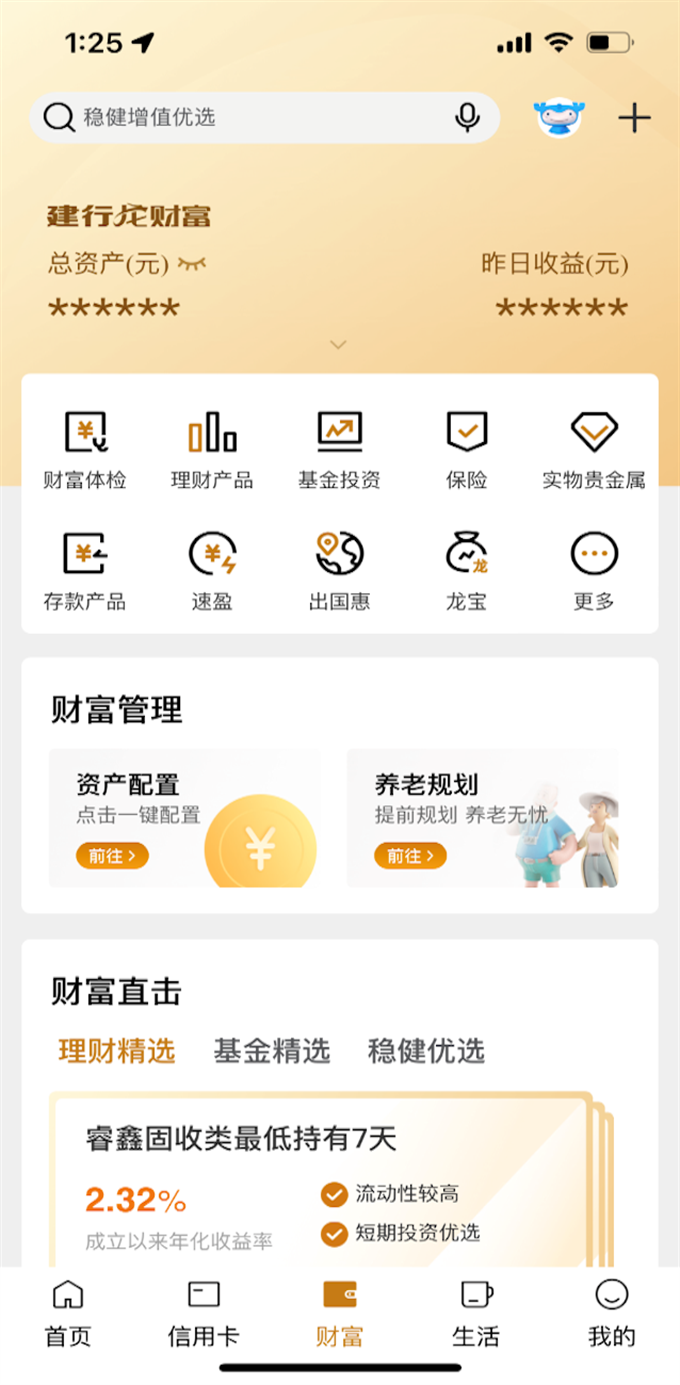Viewport: 680px width, 1385px height.
Task: View the 睿鑫固收类最低持有7天 product card
Action: [x=320, y=1180]
